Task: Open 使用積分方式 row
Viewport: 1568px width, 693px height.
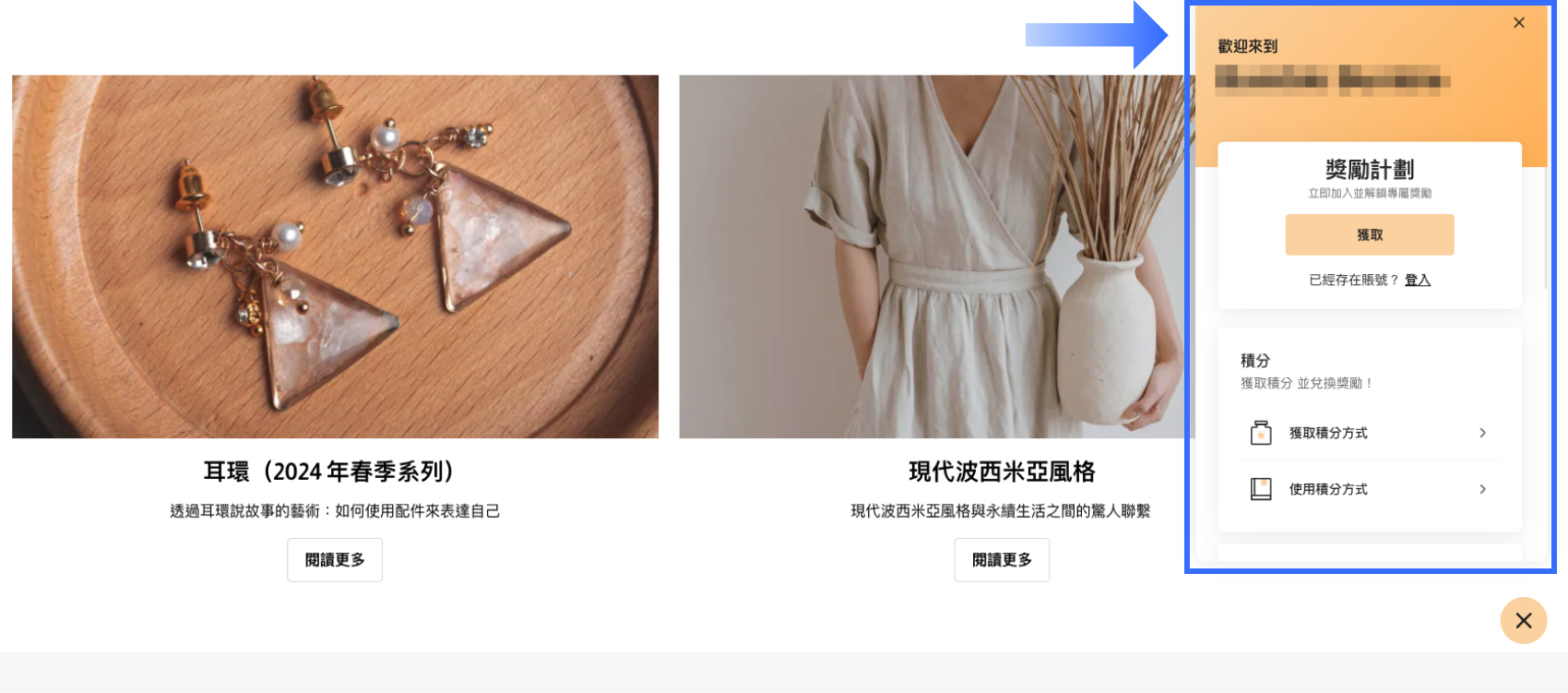Action: [x=1369, y=489]
